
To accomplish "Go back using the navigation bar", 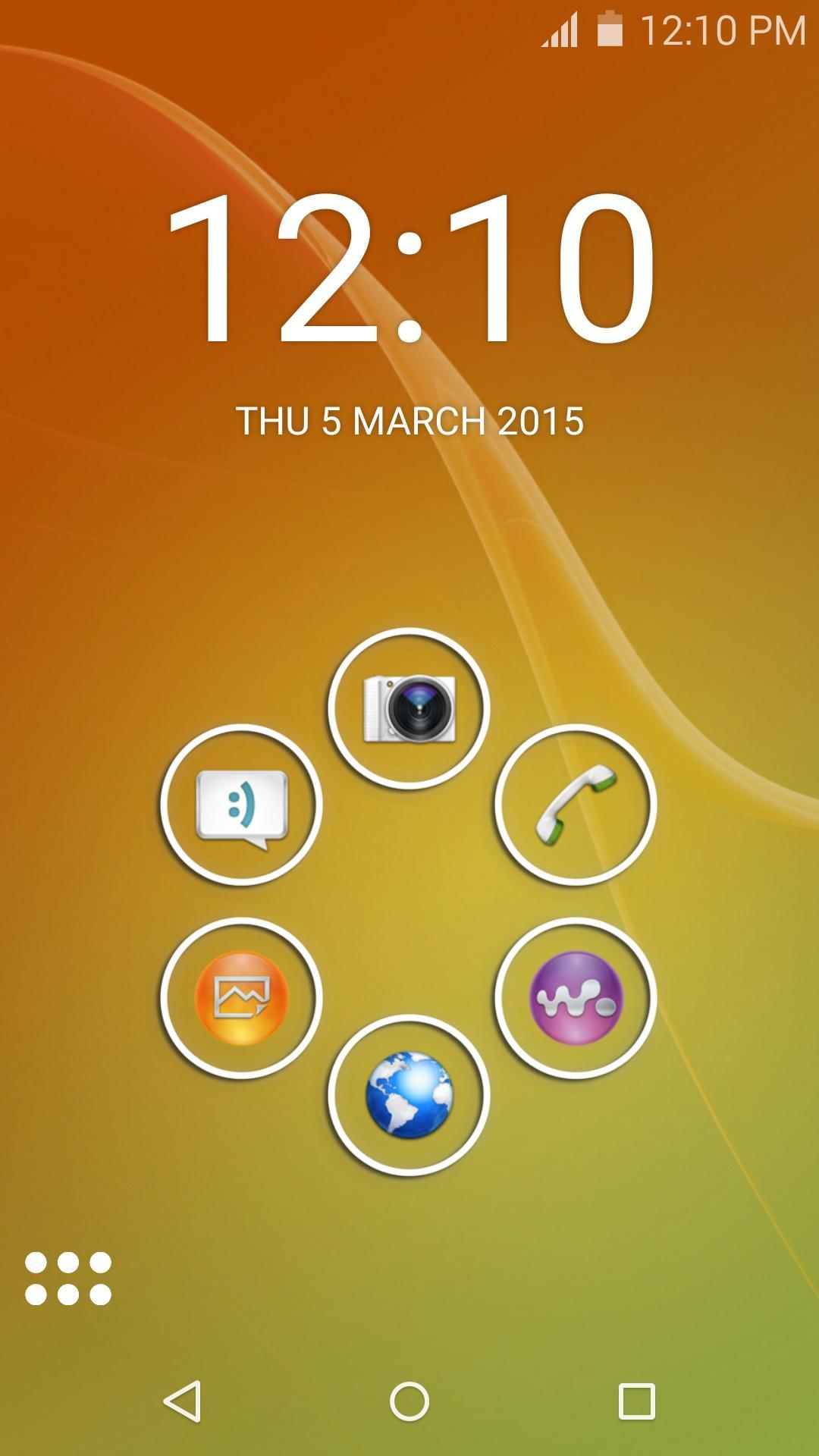I will point(182,1401).
